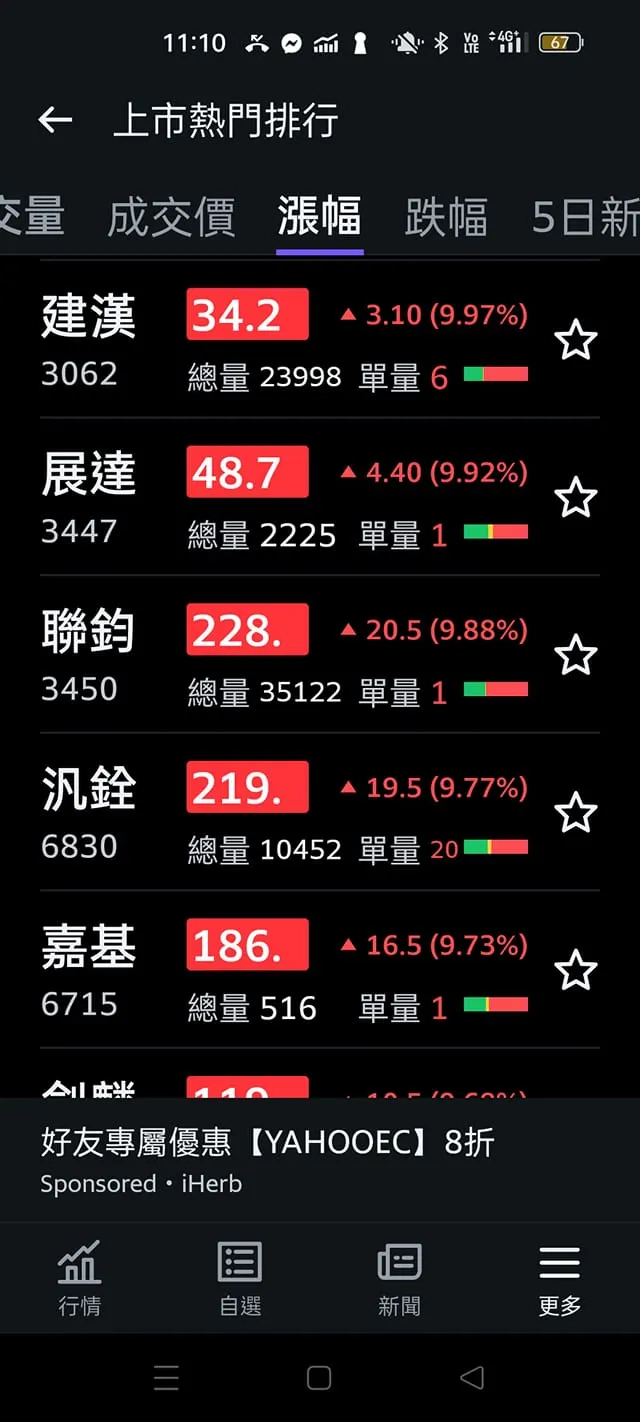Tap the system home button

319,1377
